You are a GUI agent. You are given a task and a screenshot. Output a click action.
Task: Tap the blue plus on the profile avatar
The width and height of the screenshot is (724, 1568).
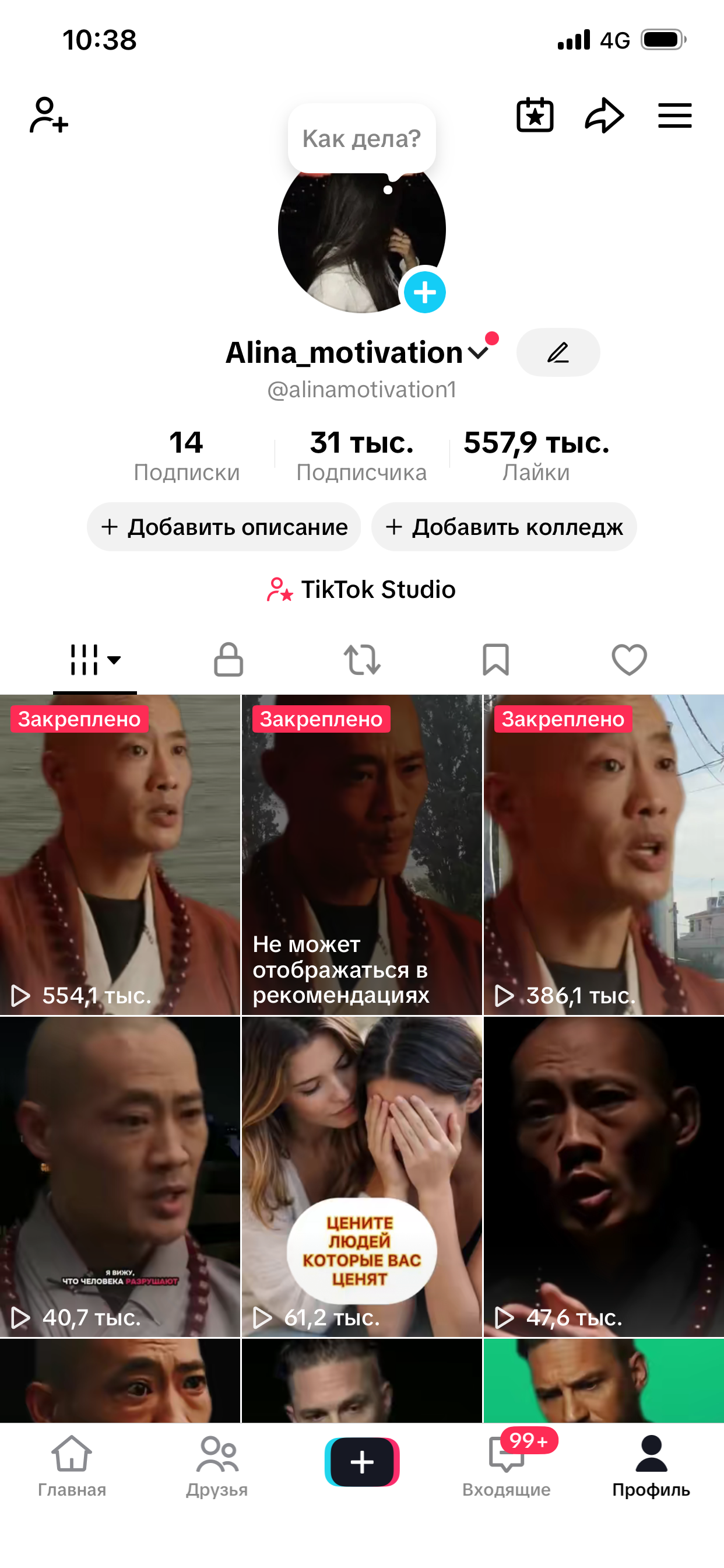[425, 292]
